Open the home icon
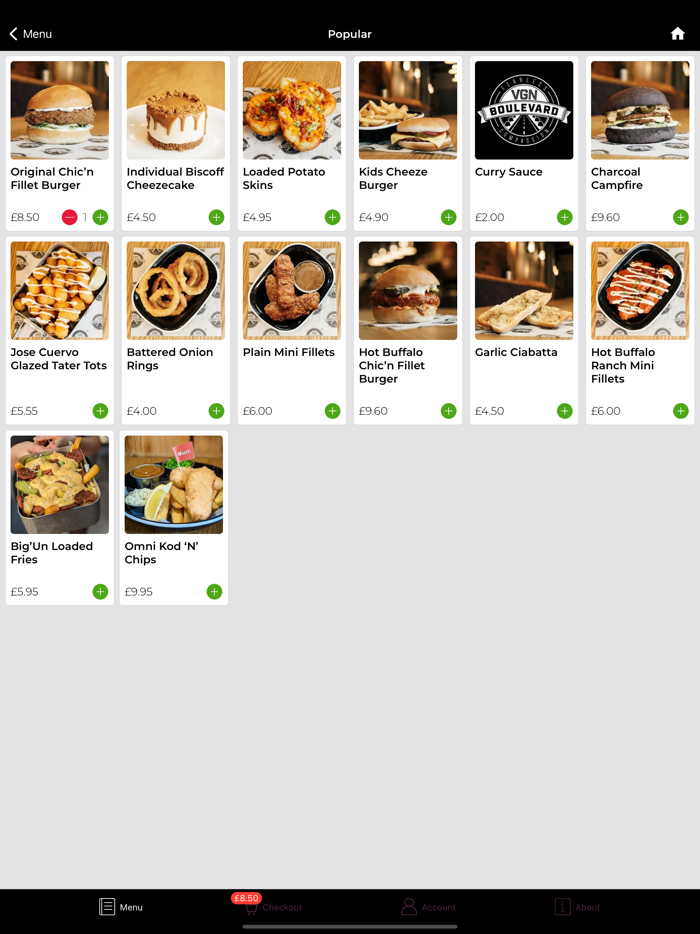This screenshot has height=934, width=700. [x=677, y=34]
